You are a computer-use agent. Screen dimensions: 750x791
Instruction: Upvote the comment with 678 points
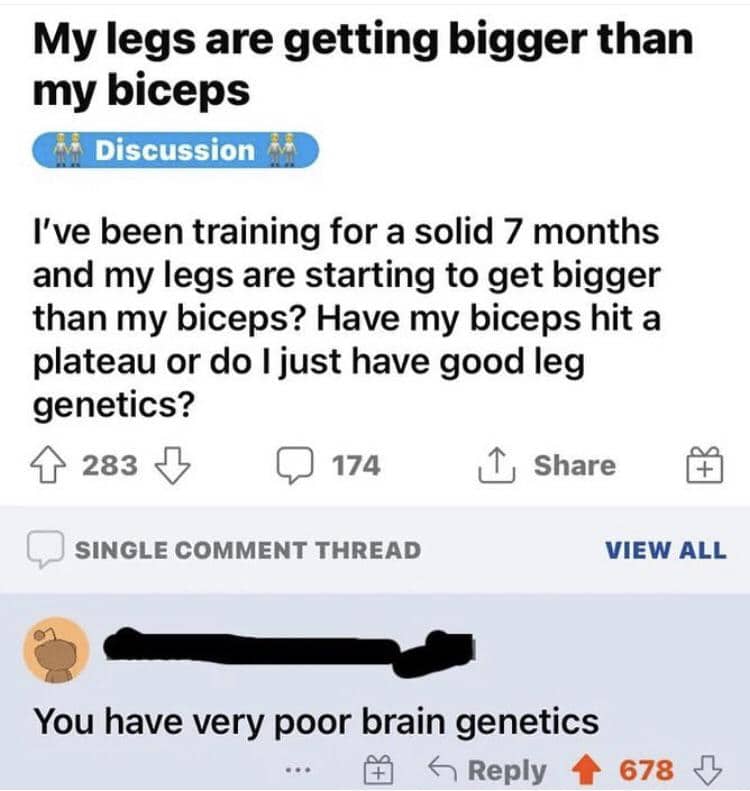591,771
